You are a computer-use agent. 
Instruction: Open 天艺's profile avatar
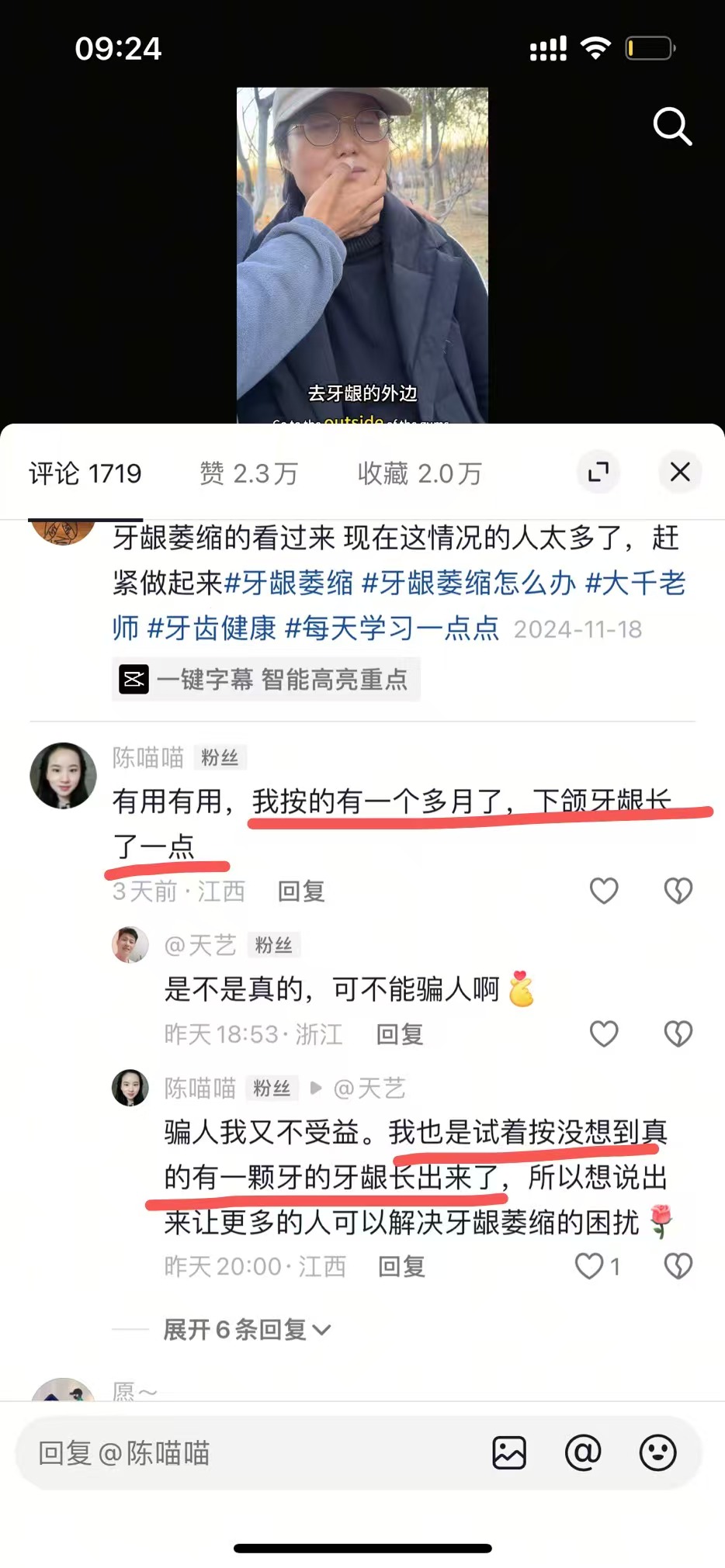130,944
